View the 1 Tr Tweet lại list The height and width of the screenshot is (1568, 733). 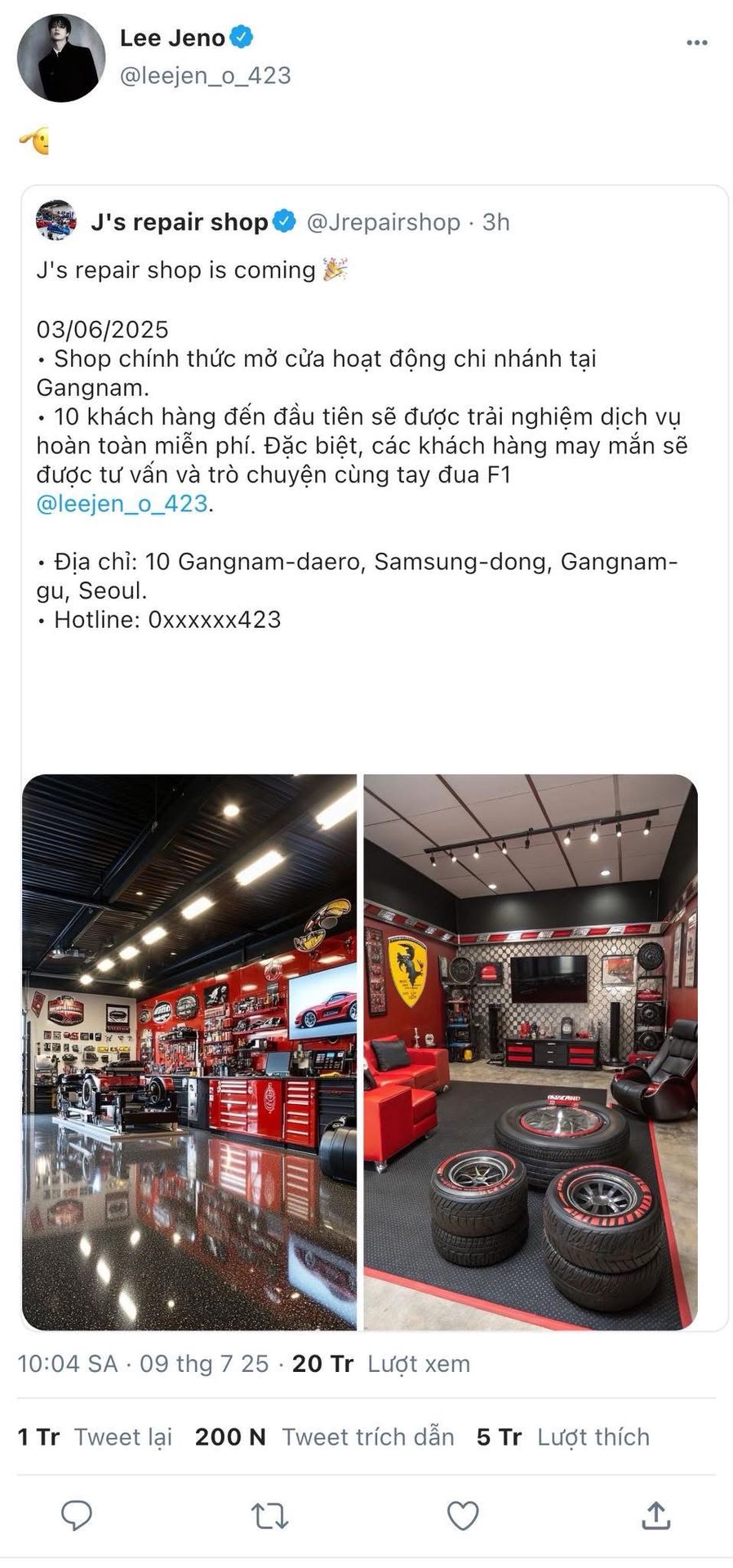point(95,1437)
